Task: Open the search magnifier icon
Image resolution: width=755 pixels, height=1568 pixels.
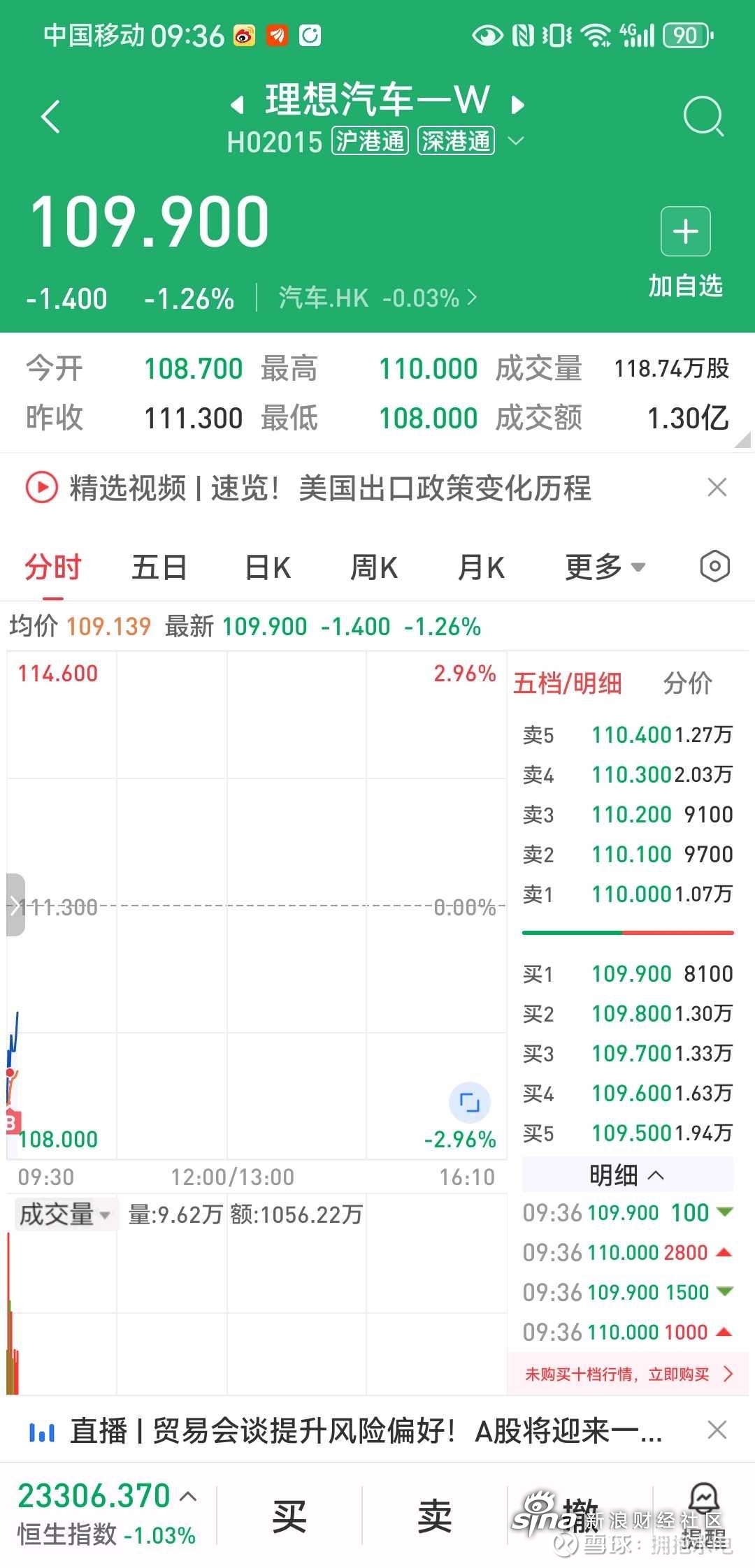Action: 703,116
